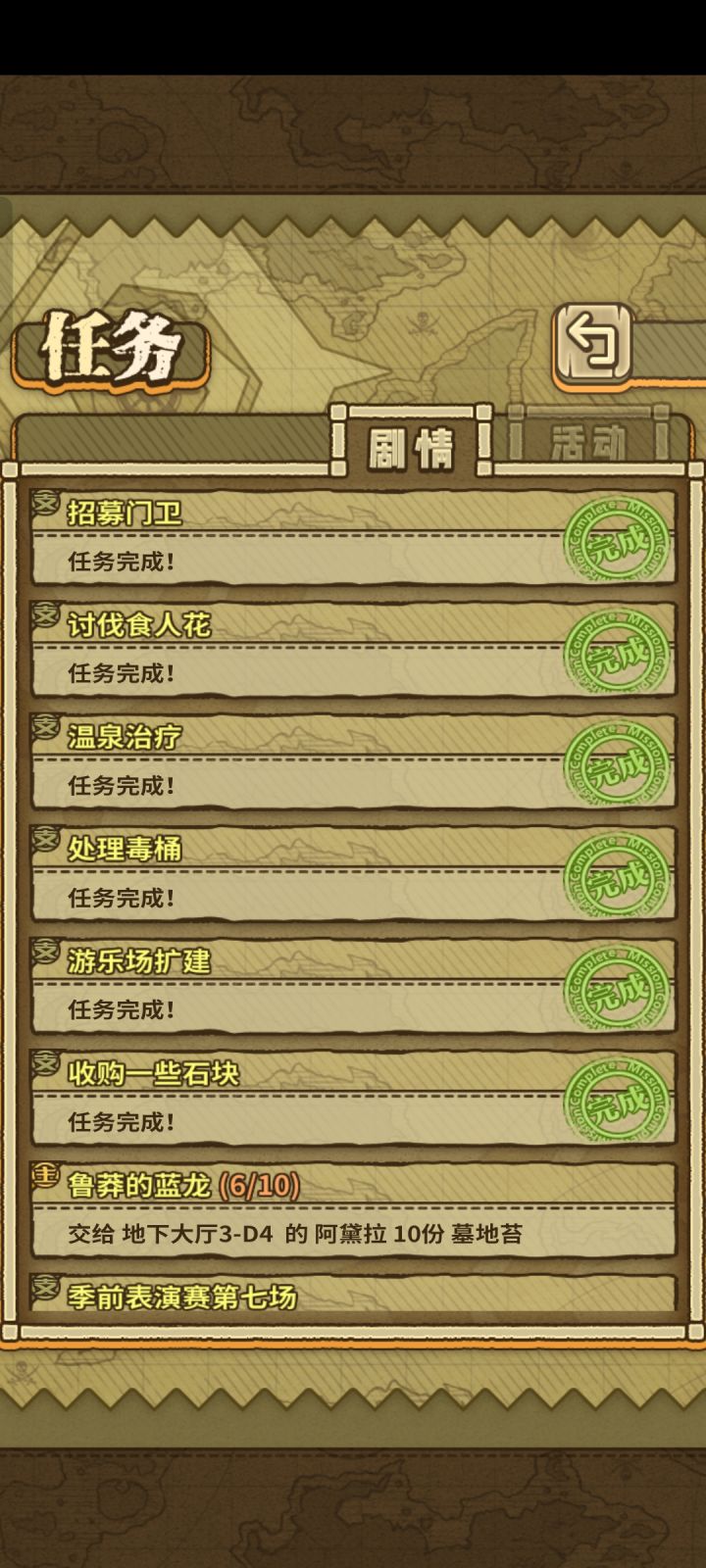Viewport: 706px width, 1568px height.
Task: Click the side-quest icon beside 温泉治疗
Action: click(43, 730)
